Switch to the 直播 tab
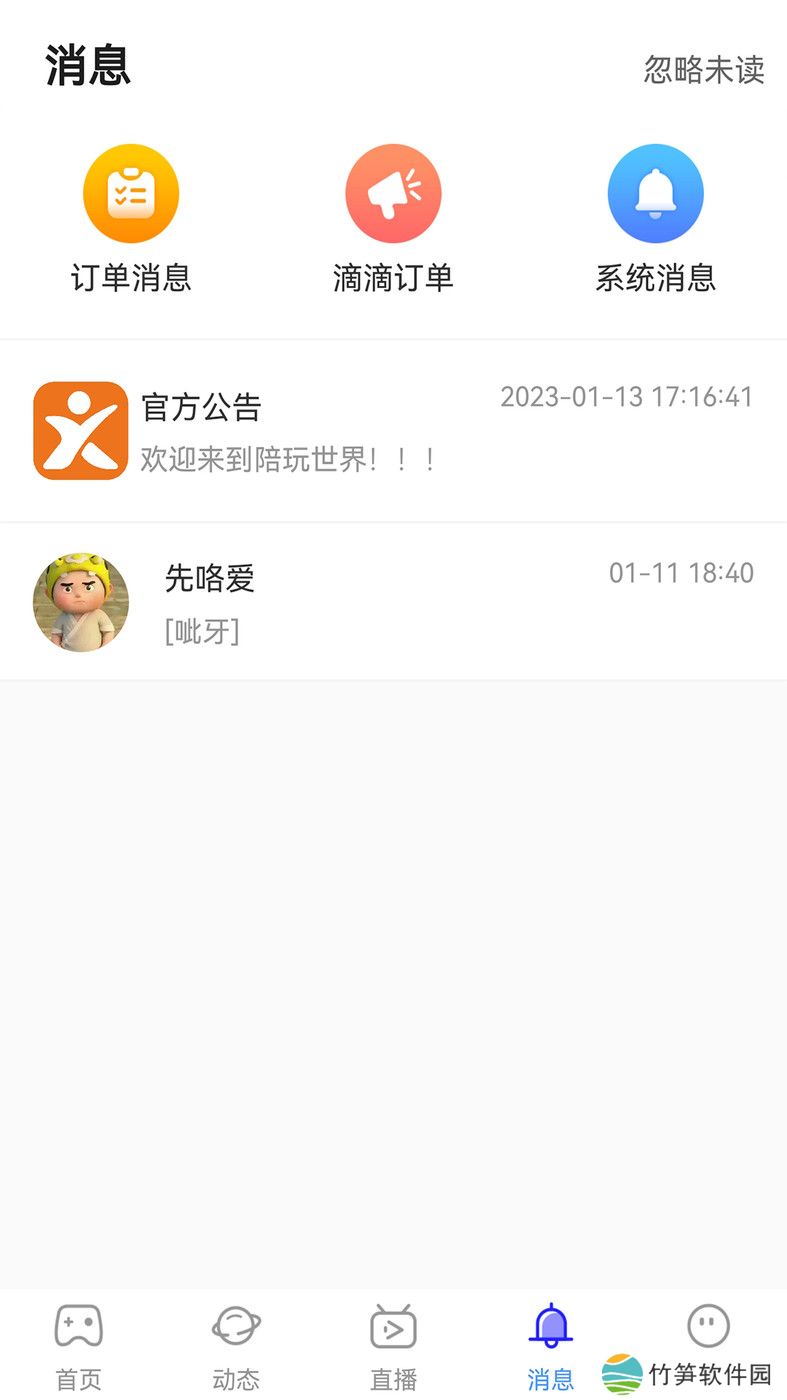The image size is (787, 1400). pos(393,1345)
